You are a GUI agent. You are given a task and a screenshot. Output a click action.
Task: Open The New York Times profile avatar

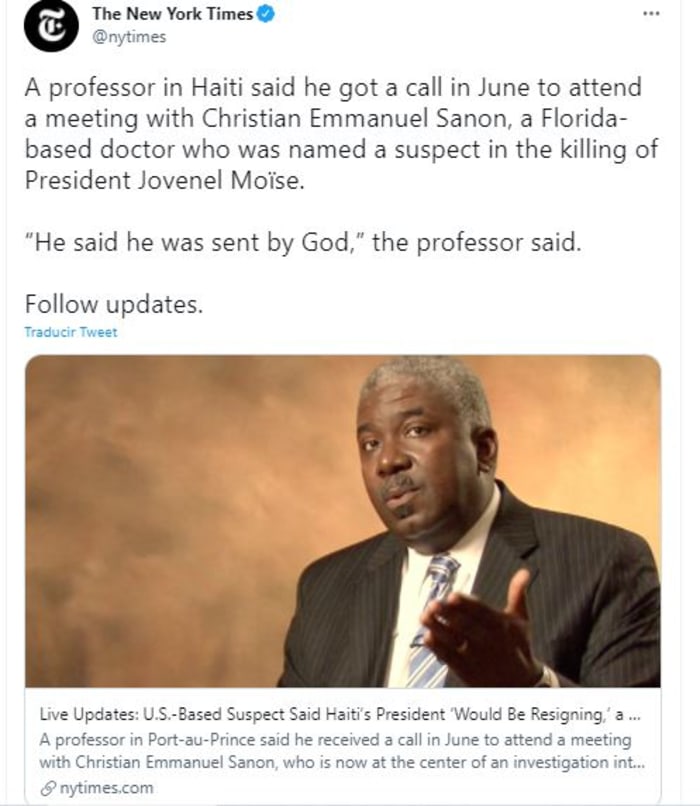[x=50, y=27]
